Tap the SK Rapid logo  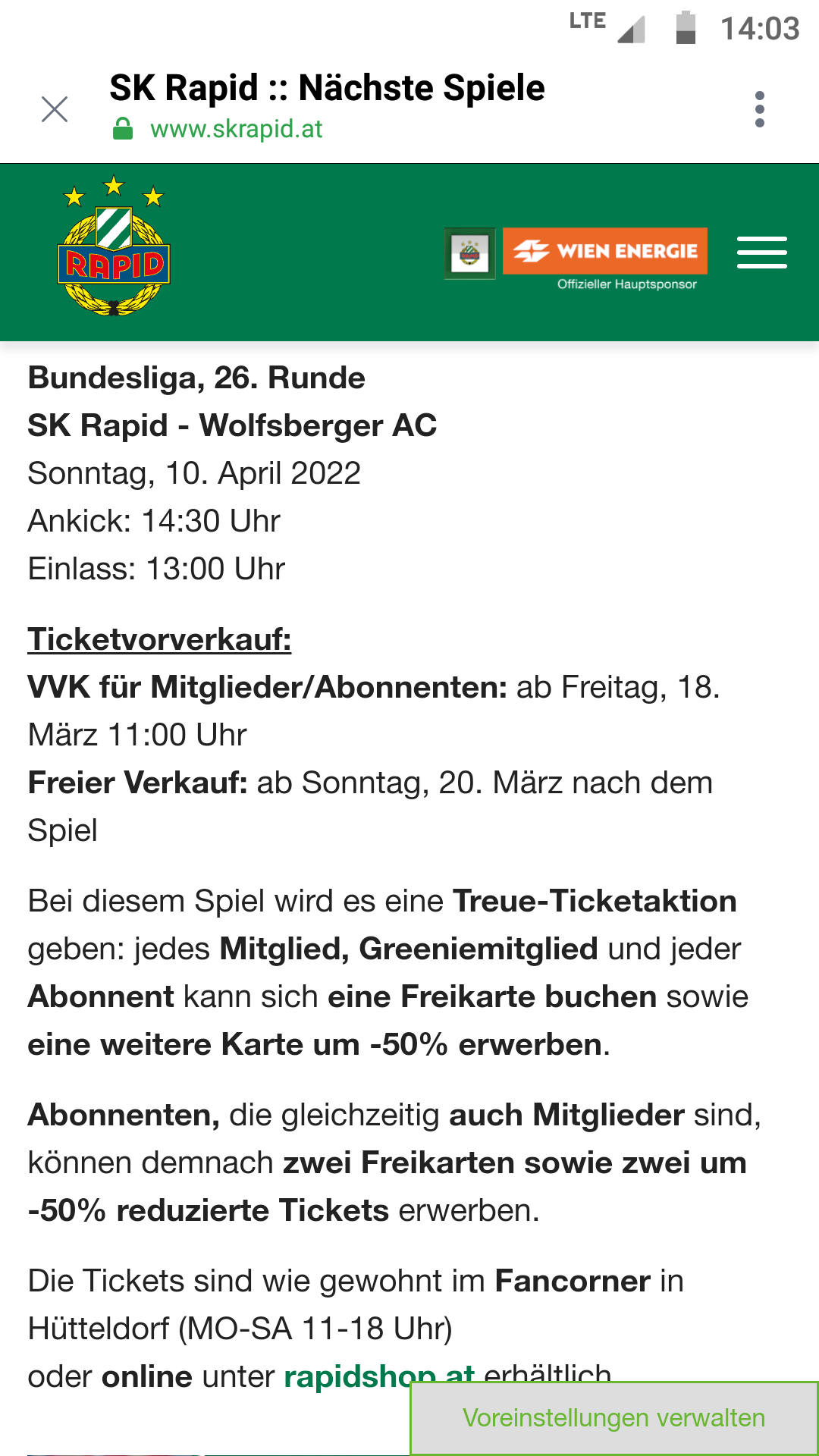pyautogui.click(x=114, y=246)
